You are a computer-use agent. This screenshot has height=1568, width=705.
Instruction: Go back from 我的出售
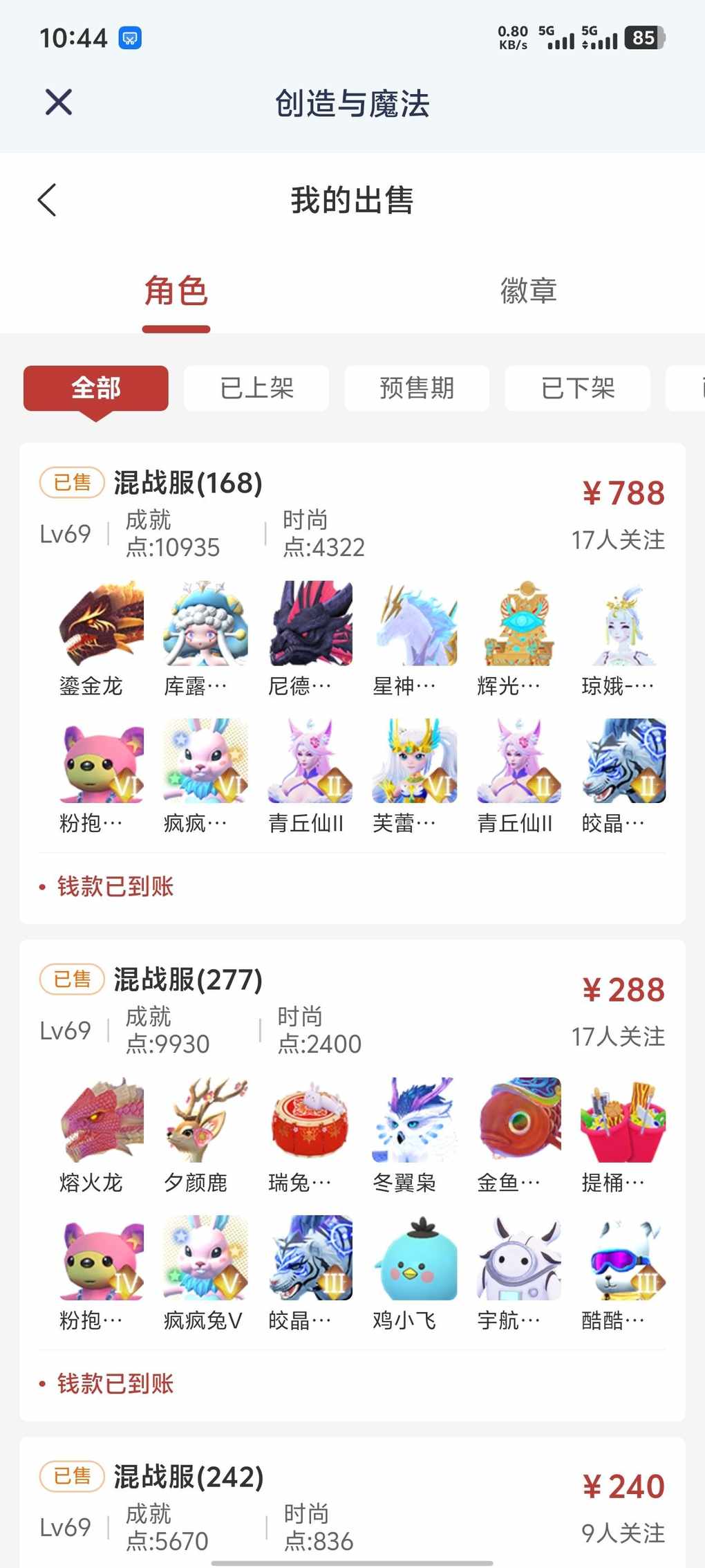coord(47,201)
